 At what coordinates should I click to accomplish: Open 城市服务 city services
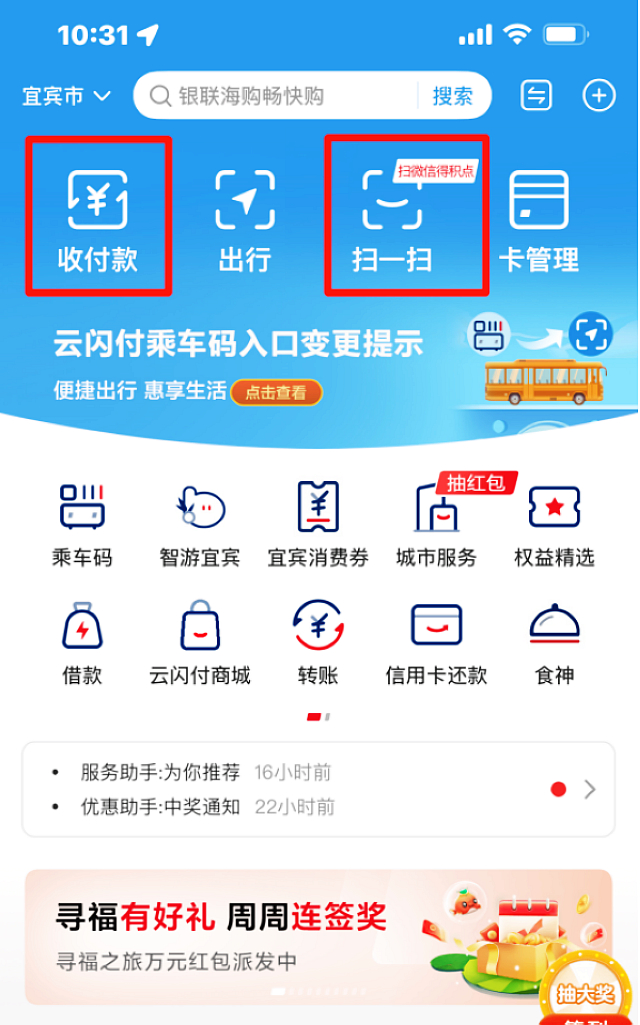436,525
